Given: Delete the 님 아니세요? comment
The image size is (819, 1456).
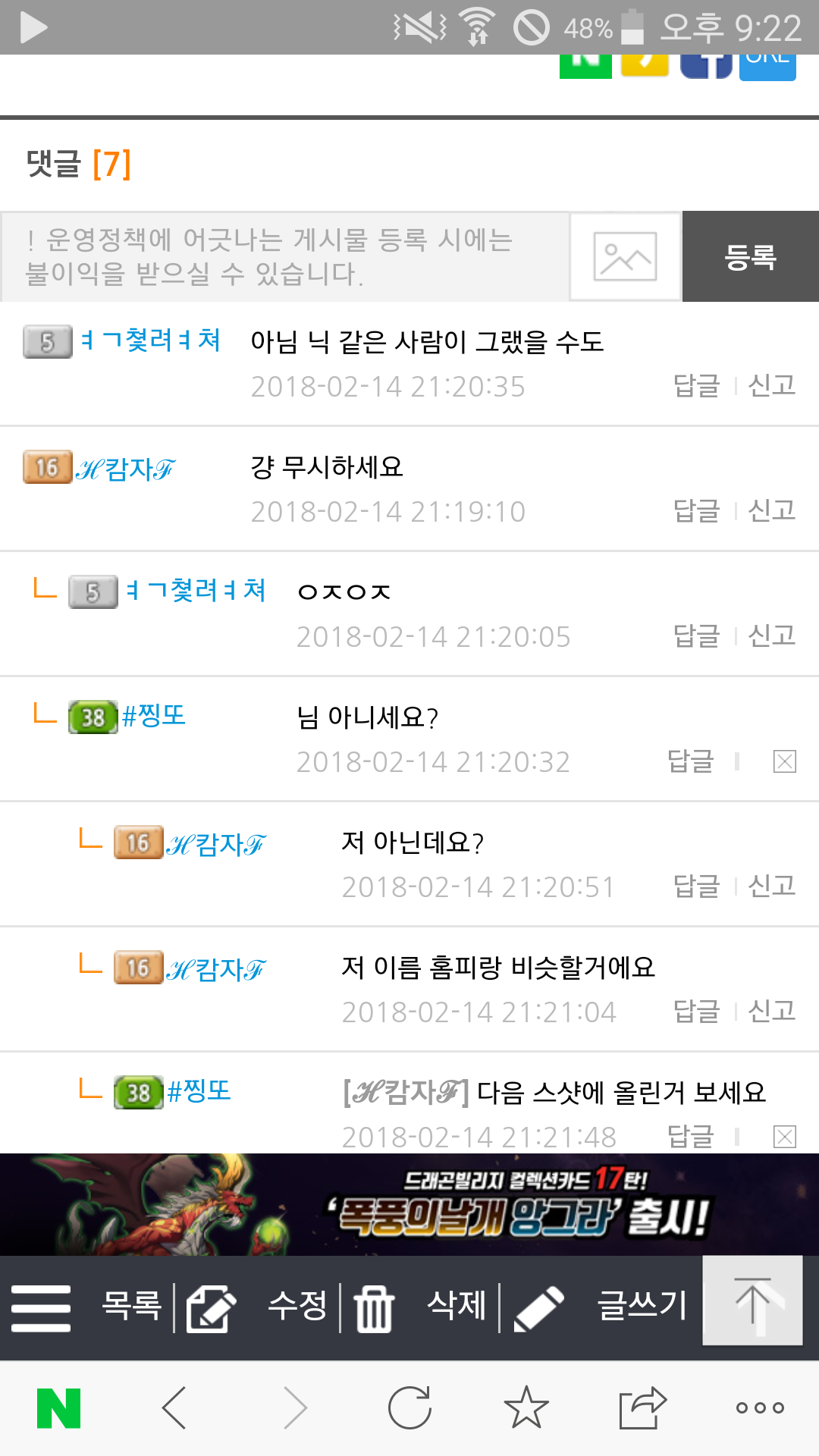Looking at the screenshot, I should click(784, 761).
